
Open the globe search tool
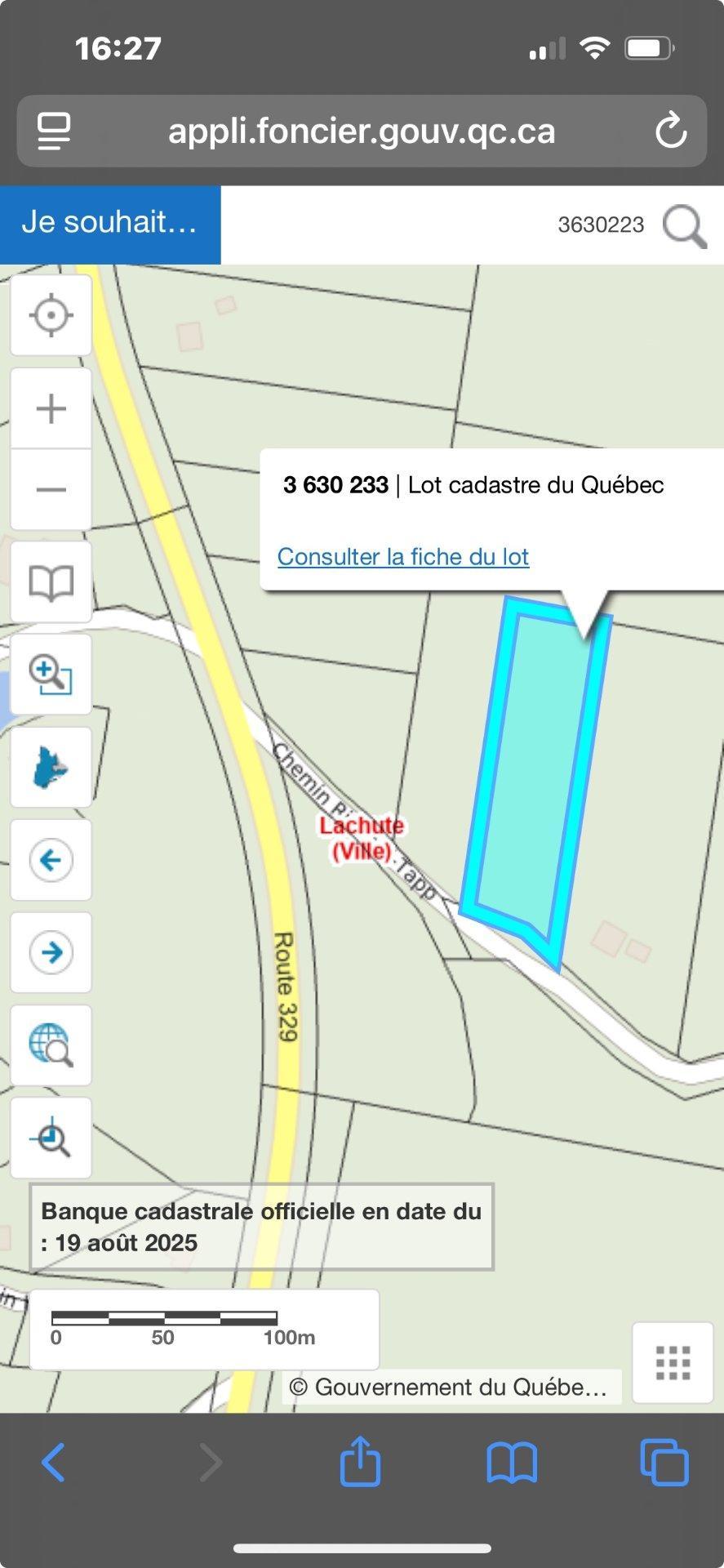coord(51,1045)
